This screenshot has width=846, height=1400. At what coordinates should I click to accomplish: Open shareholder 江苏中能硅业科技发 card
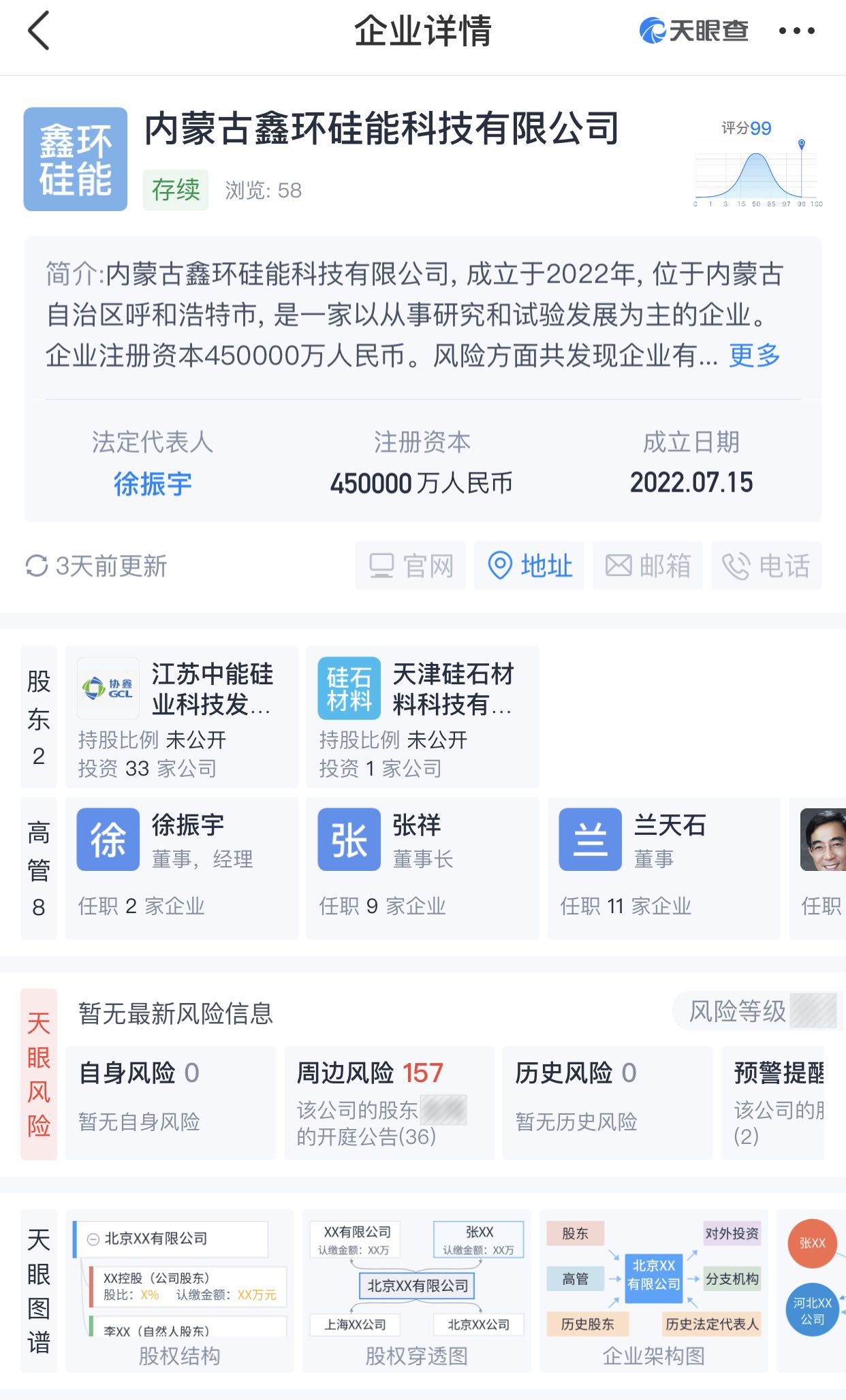182,717
